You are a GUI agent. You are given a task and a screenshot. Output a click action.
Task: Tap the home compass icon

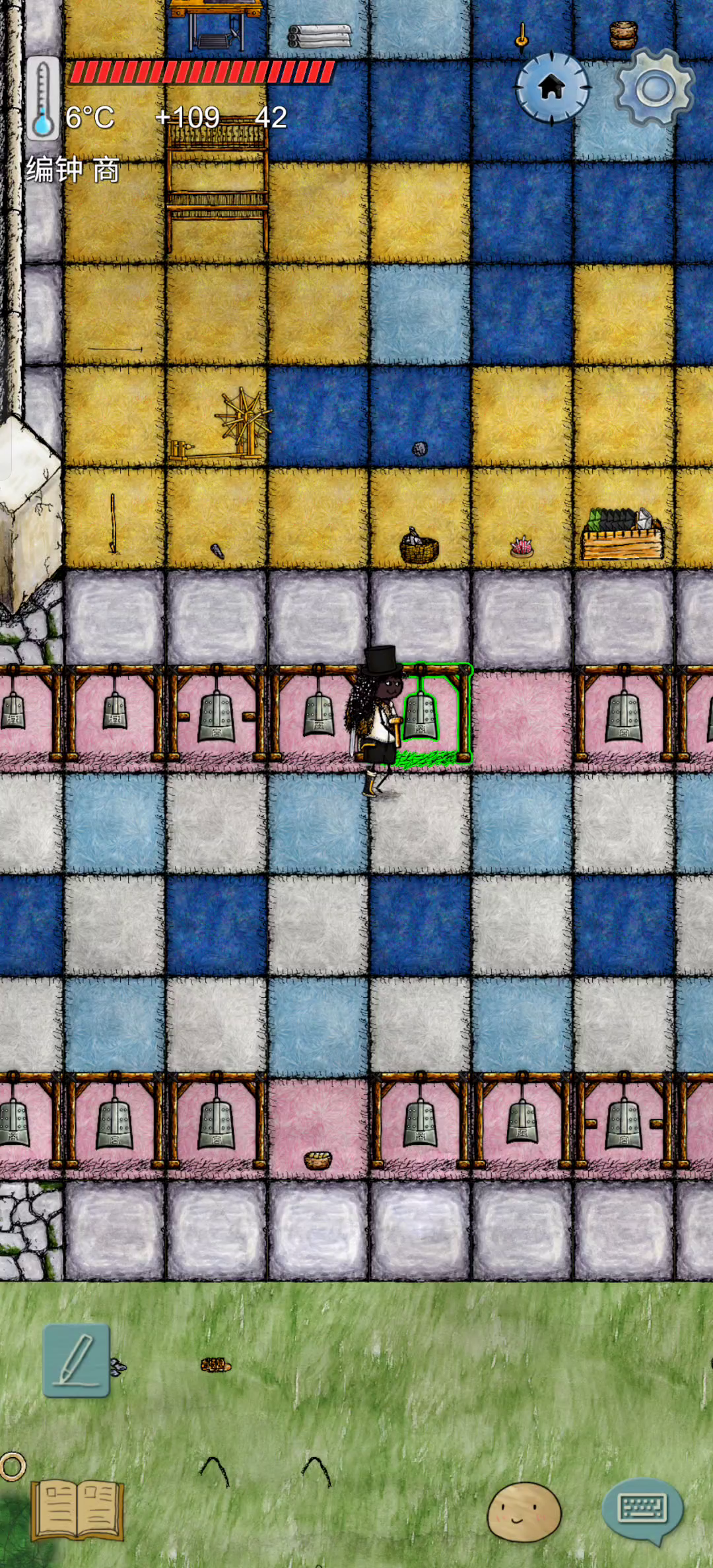[552, 87]
